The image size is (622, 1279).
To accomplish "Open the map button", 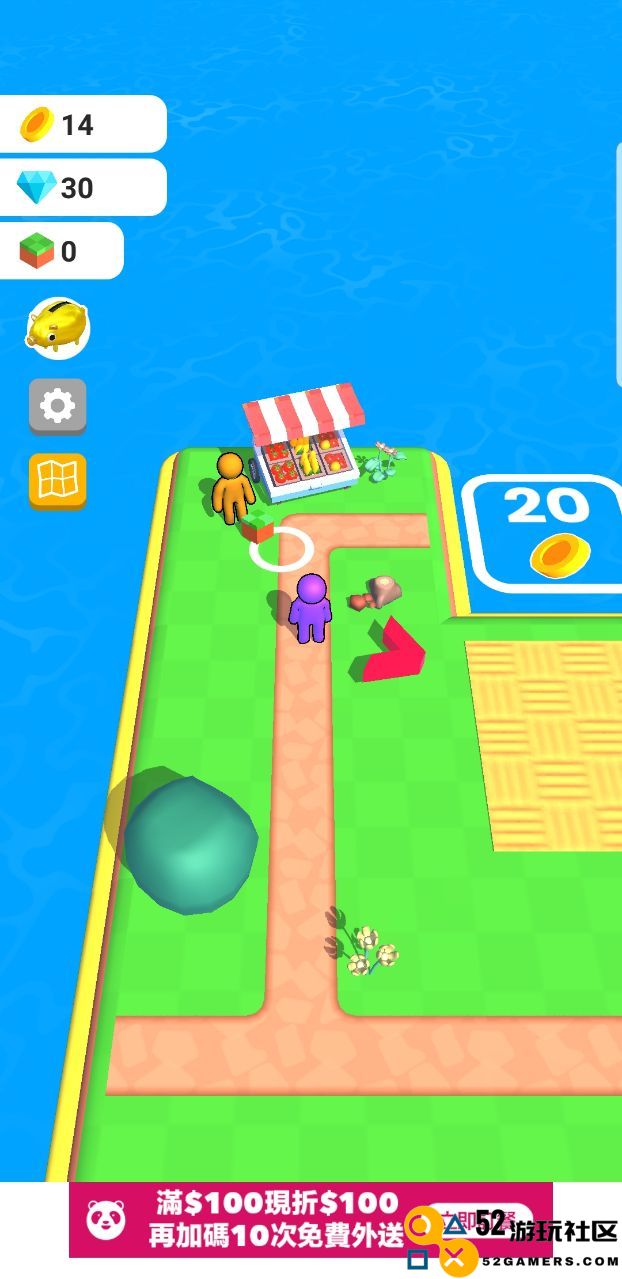I will pyautogui.click(x=57, y=481).
